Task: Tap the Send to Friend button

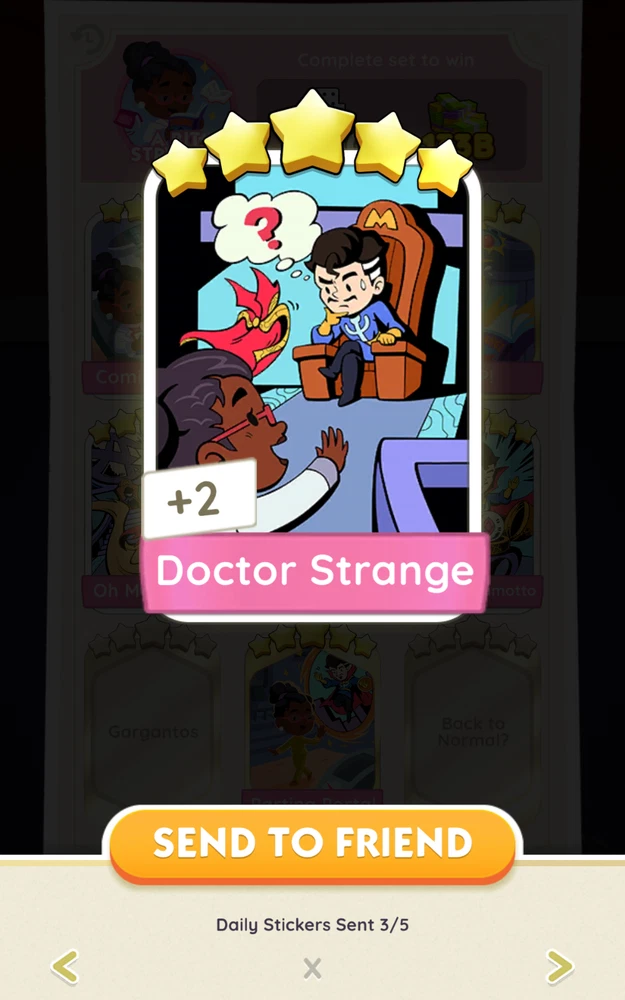Action: click(x=312, y=843)
